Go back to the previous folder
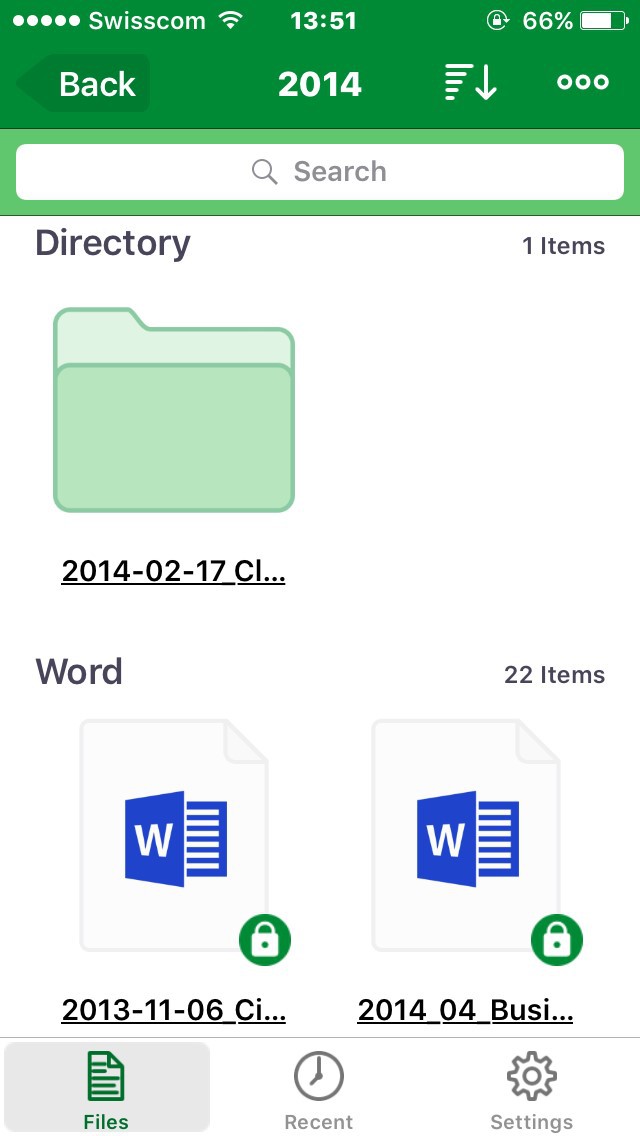The width and height of the screenshot is (640, 1136). 85,84
